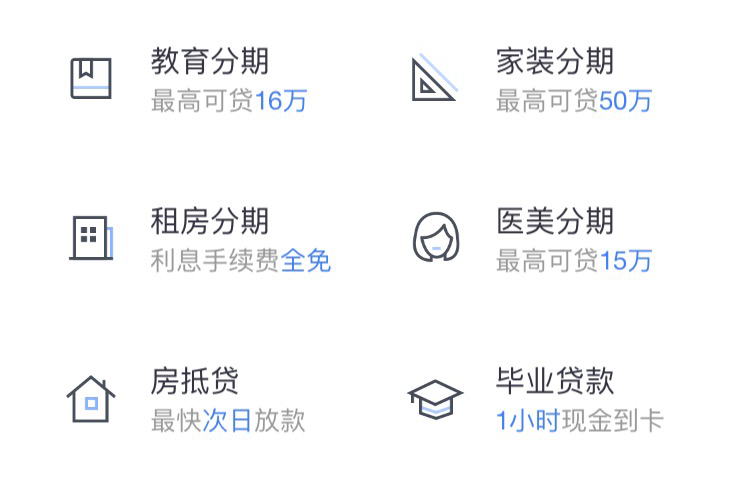Open the 租房分期 rent installment option

click(x=209, y=222)
